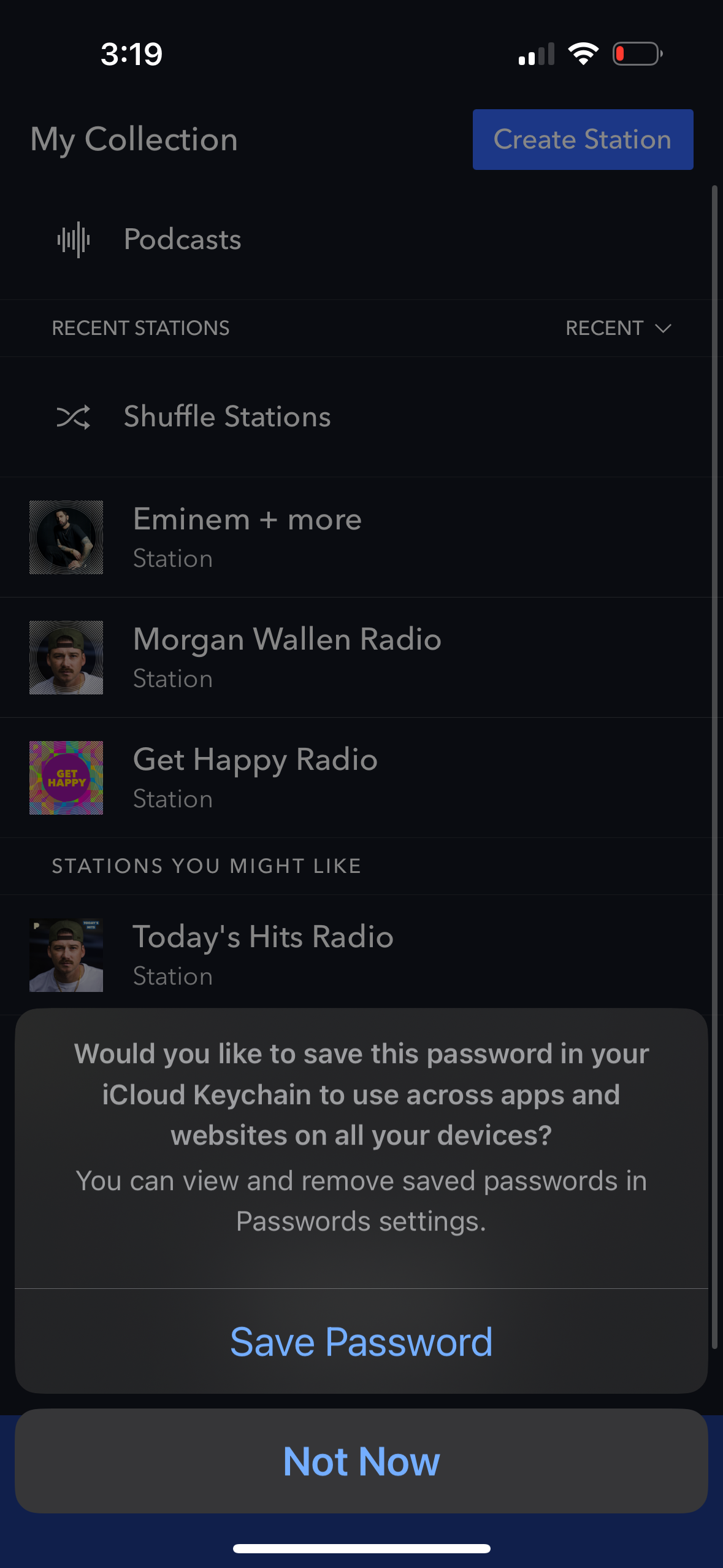The width and height of the screenshot is (723, 1568).
Task: Open the Podcasts menu entry
Action: point(182,239)
